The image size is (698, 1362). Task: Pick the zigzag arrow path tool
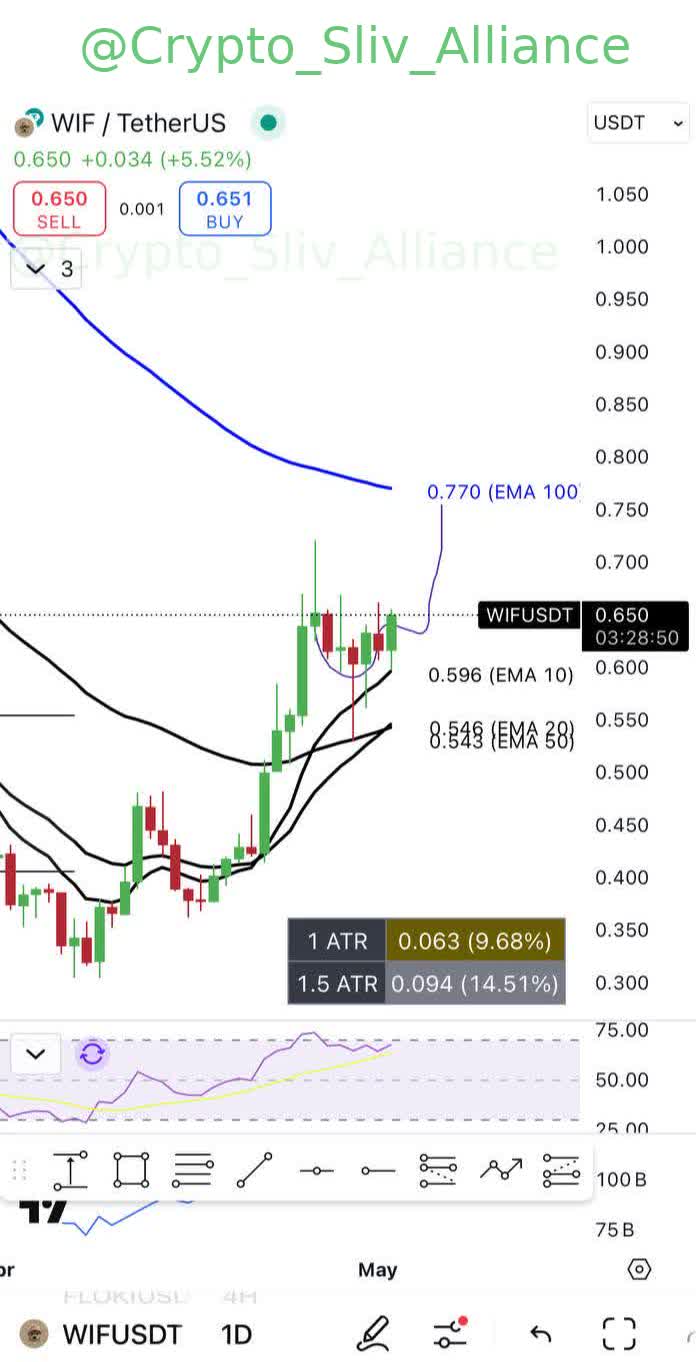click(x=501, y=1170)
